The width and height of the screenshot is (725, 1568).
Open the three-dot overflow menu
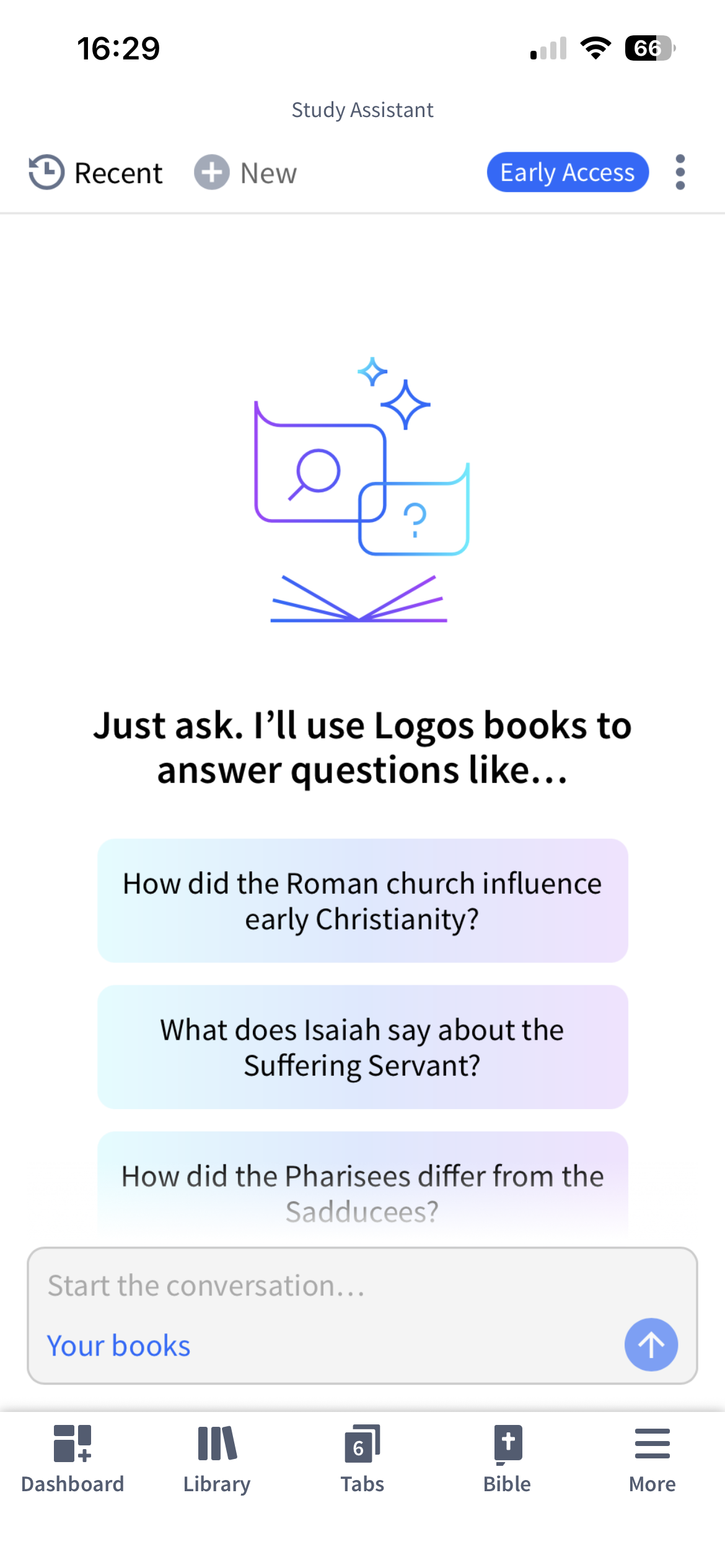(x=680, y=172)
